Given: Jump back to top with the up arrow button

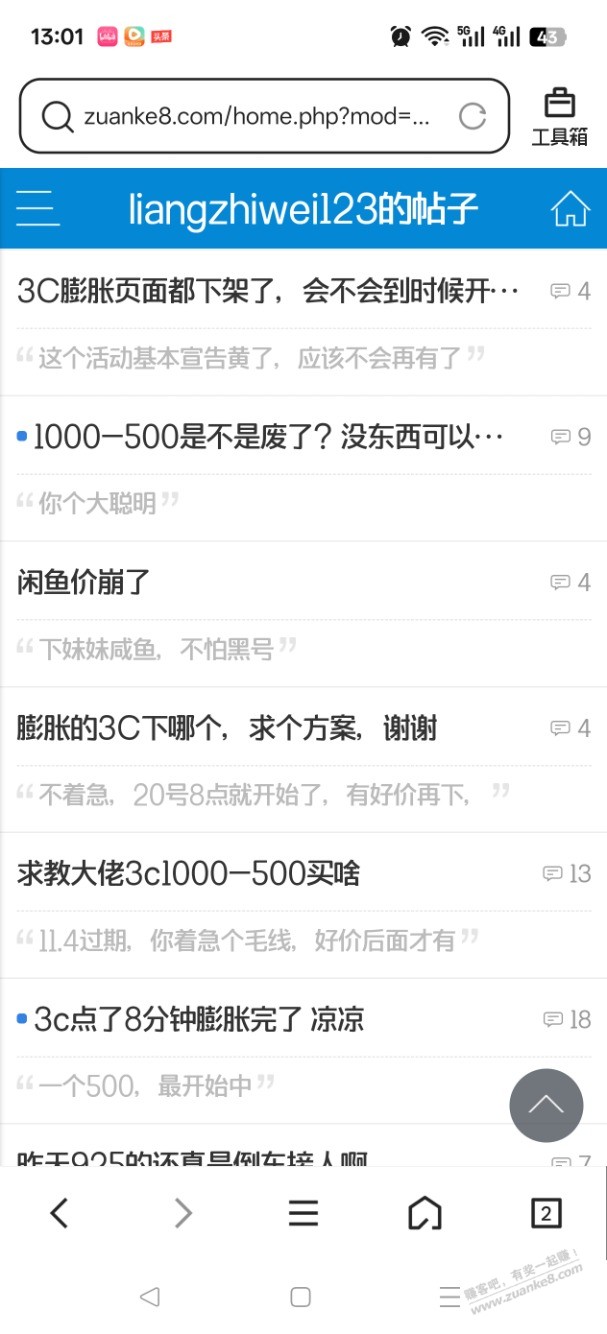Looking at the screenshot, I should click(x=546, y=1106).
